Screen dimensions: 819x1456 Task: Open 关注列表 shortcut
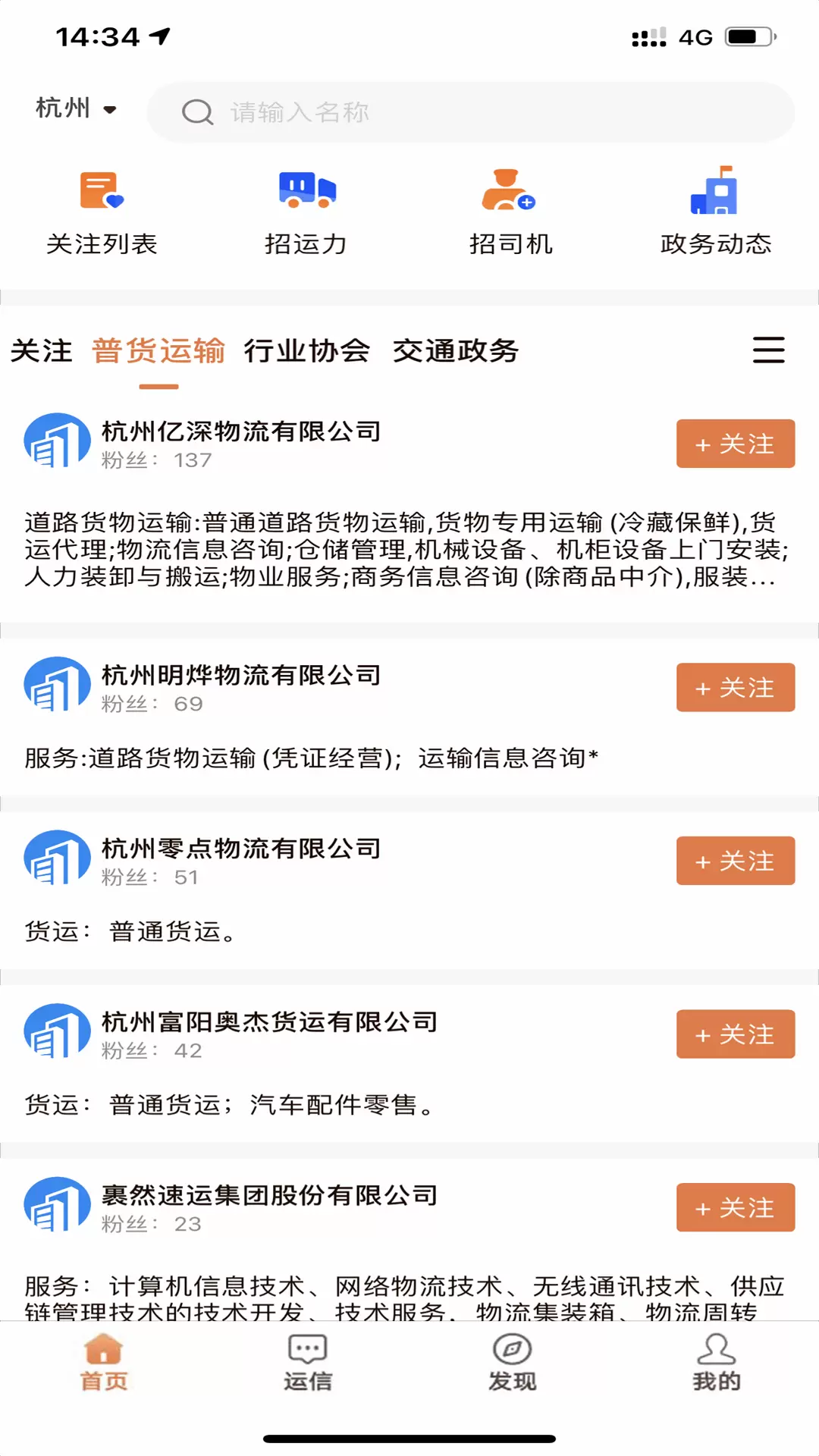coord(102,212)
